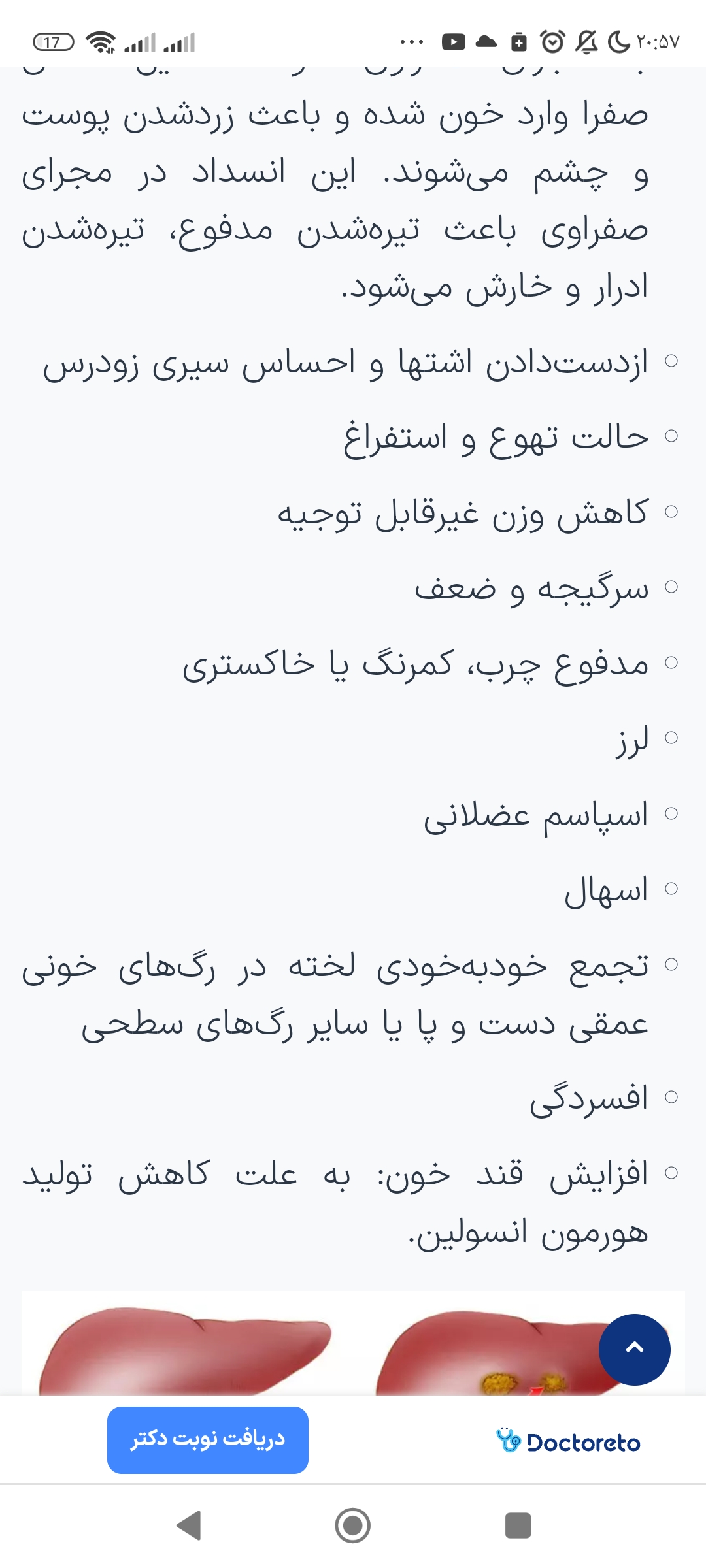
Task: Return to home screen via home button
Action: (x=353, y=1526)
